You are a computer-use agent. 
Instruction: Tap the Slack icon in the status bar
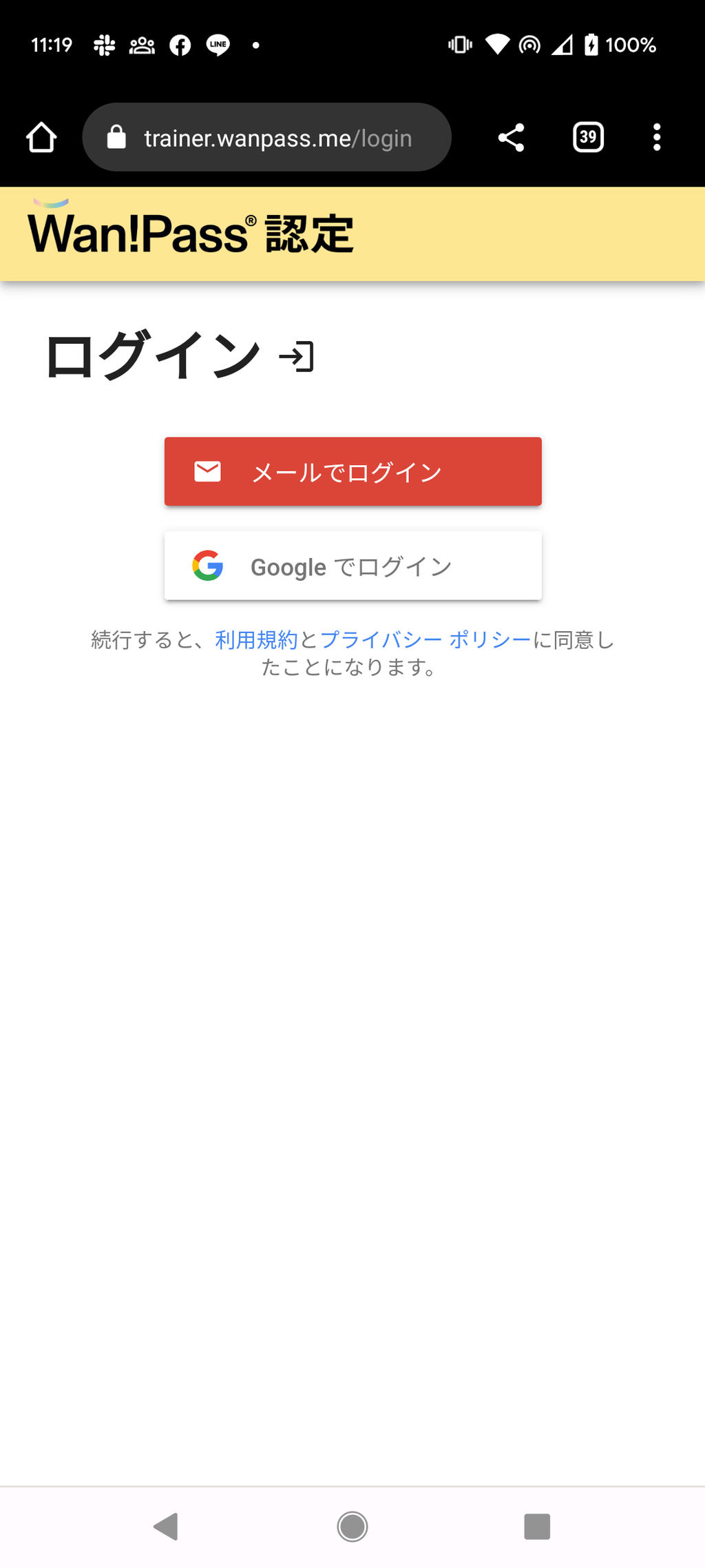tap(103, 44)
